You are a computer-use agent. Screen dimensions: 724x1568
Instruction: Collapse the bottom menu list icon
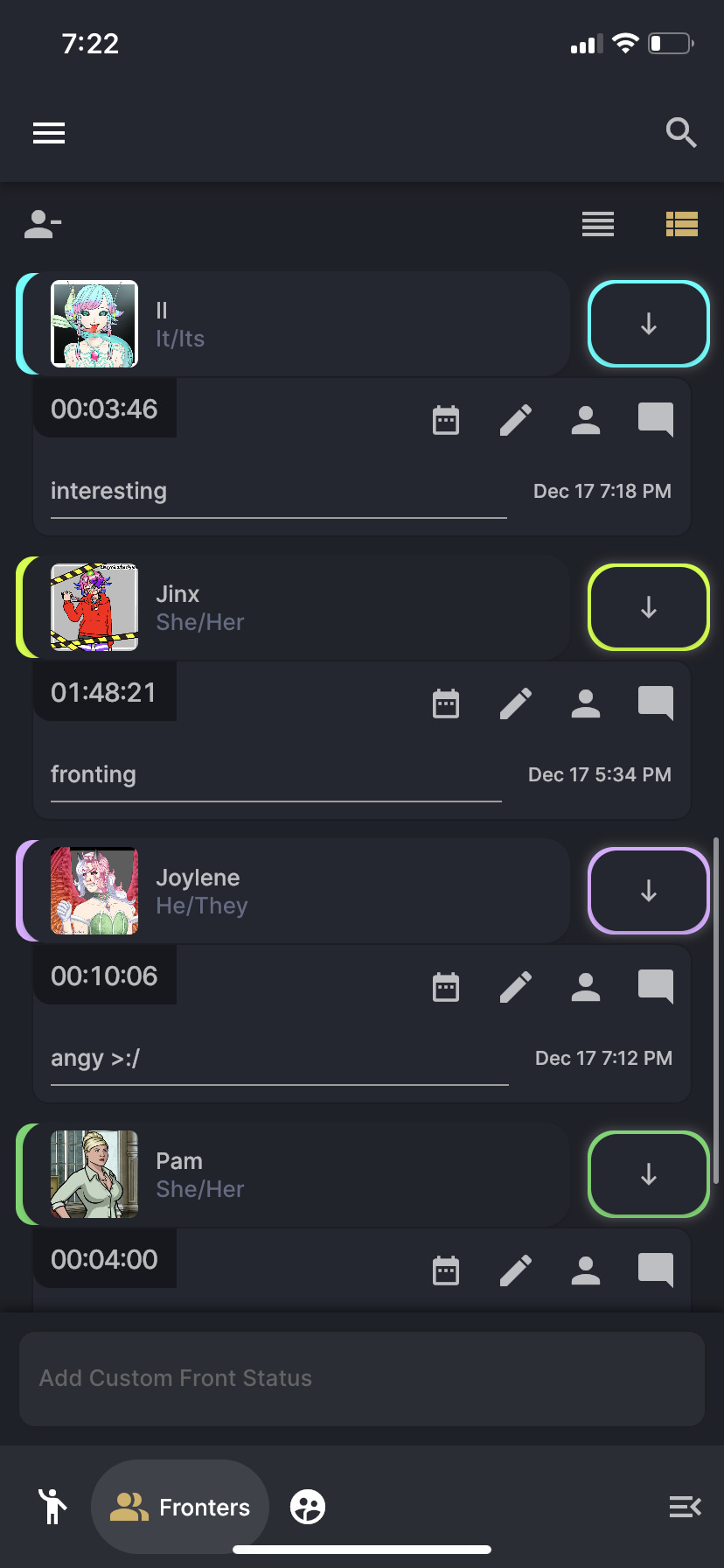685,1507
